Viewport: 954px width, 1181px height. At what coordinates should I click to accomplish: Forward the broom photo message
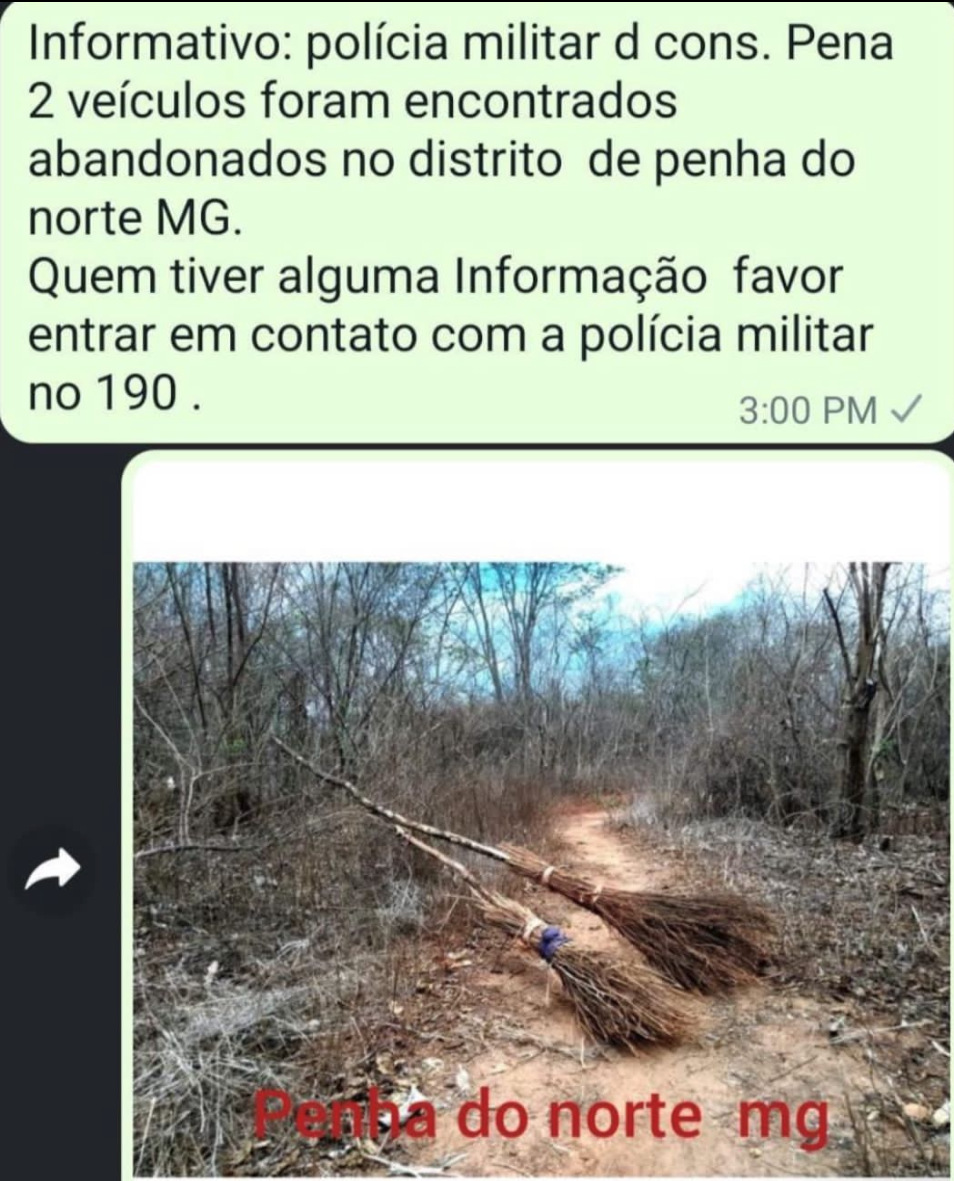pyautogui.click(x=52, y=869)
